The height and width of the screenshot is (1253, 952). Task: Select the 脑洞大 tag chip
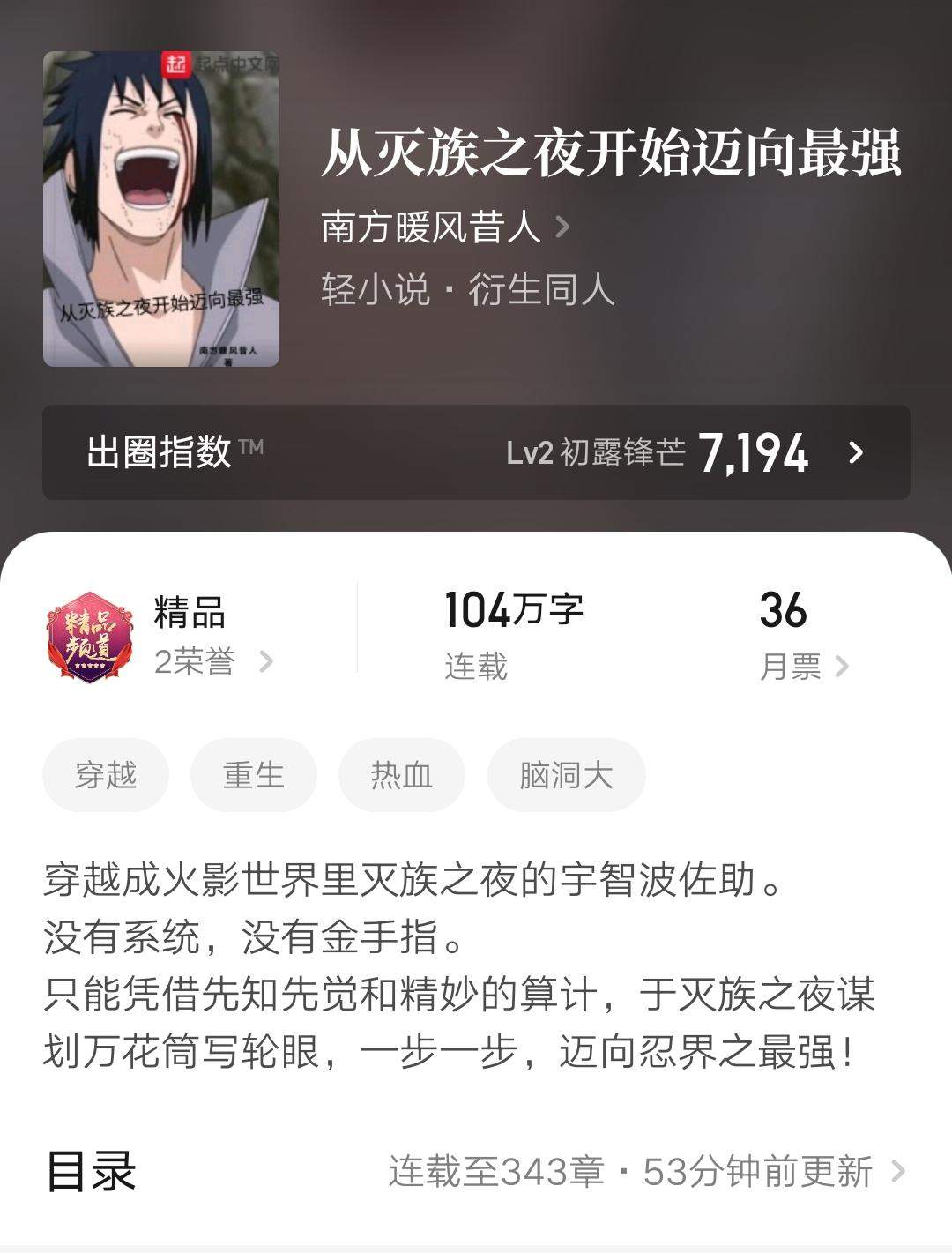tap(566, 775)
